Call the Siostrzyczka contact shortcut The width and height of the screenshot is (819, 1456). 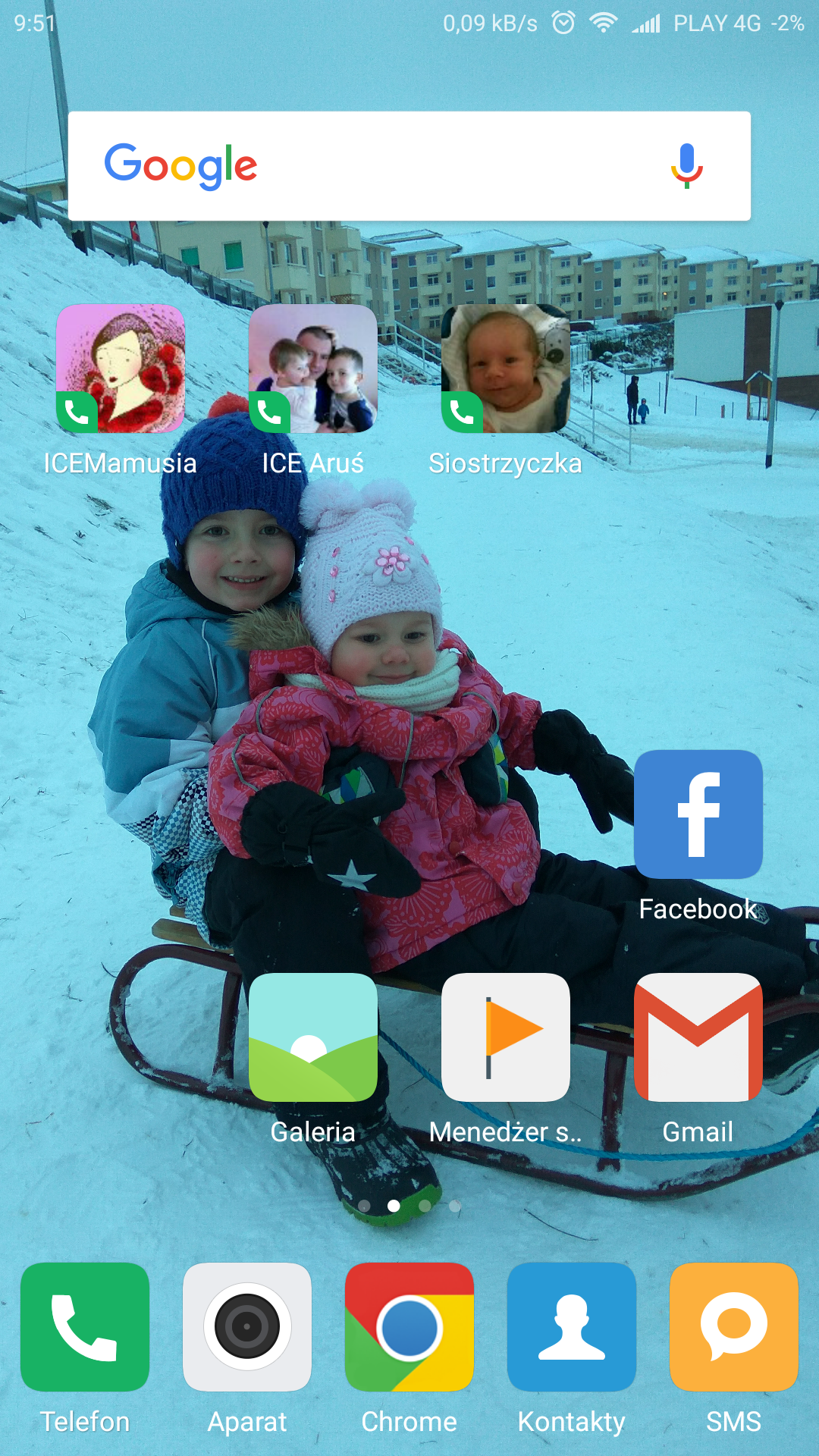tap(506, 369)
